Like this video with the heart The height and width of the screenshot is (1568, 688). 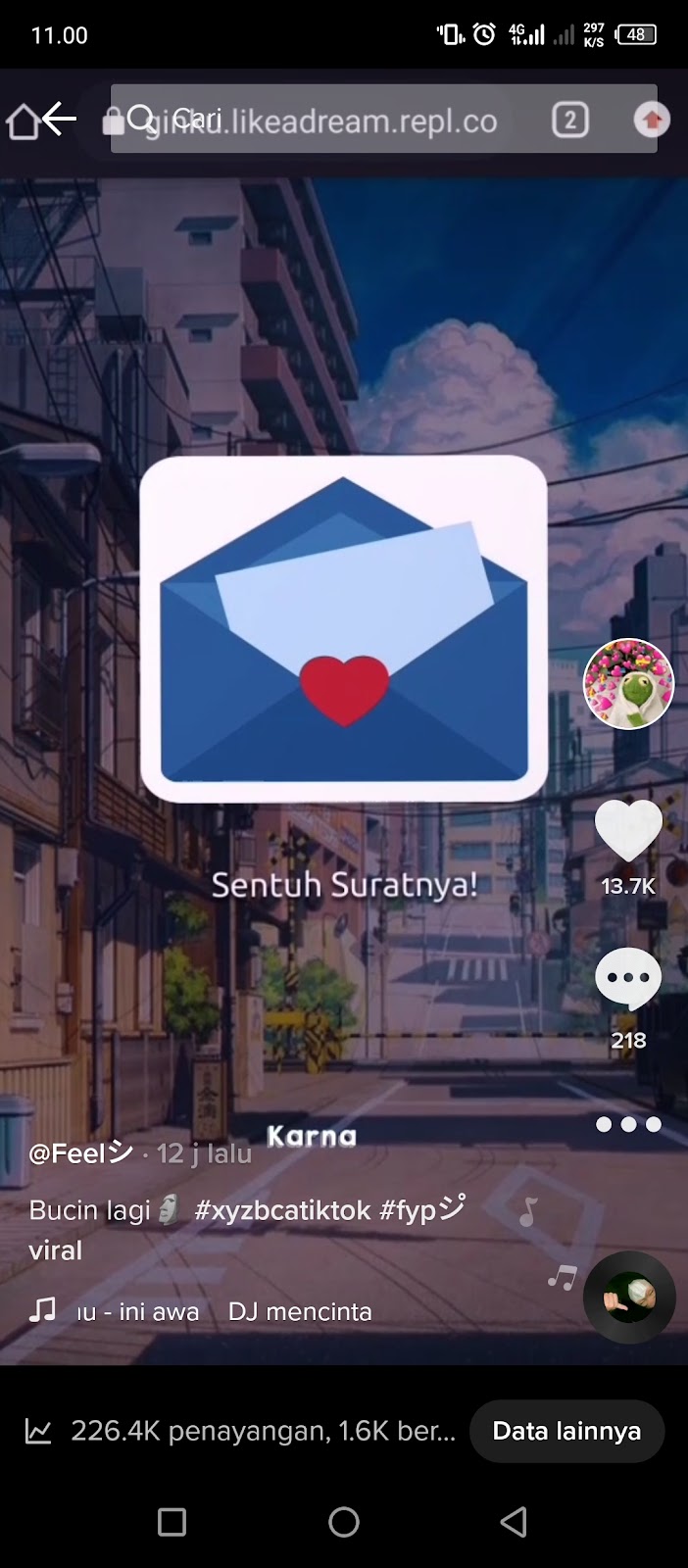pyautogui.click(x=628, y=831)
